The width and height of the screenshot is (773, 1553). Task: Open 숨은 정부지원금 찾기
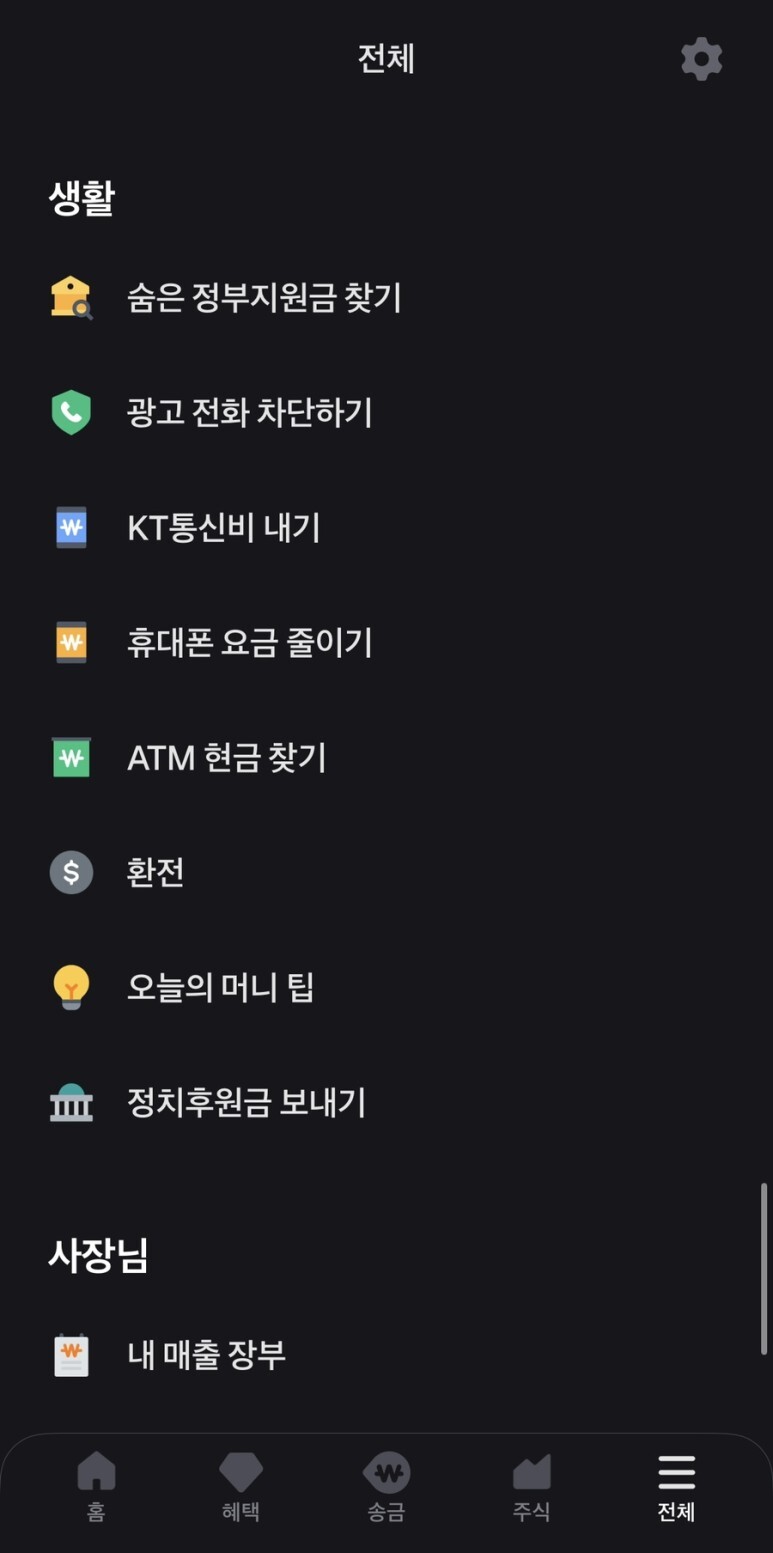pyautogui.click(x=386, y=297)
